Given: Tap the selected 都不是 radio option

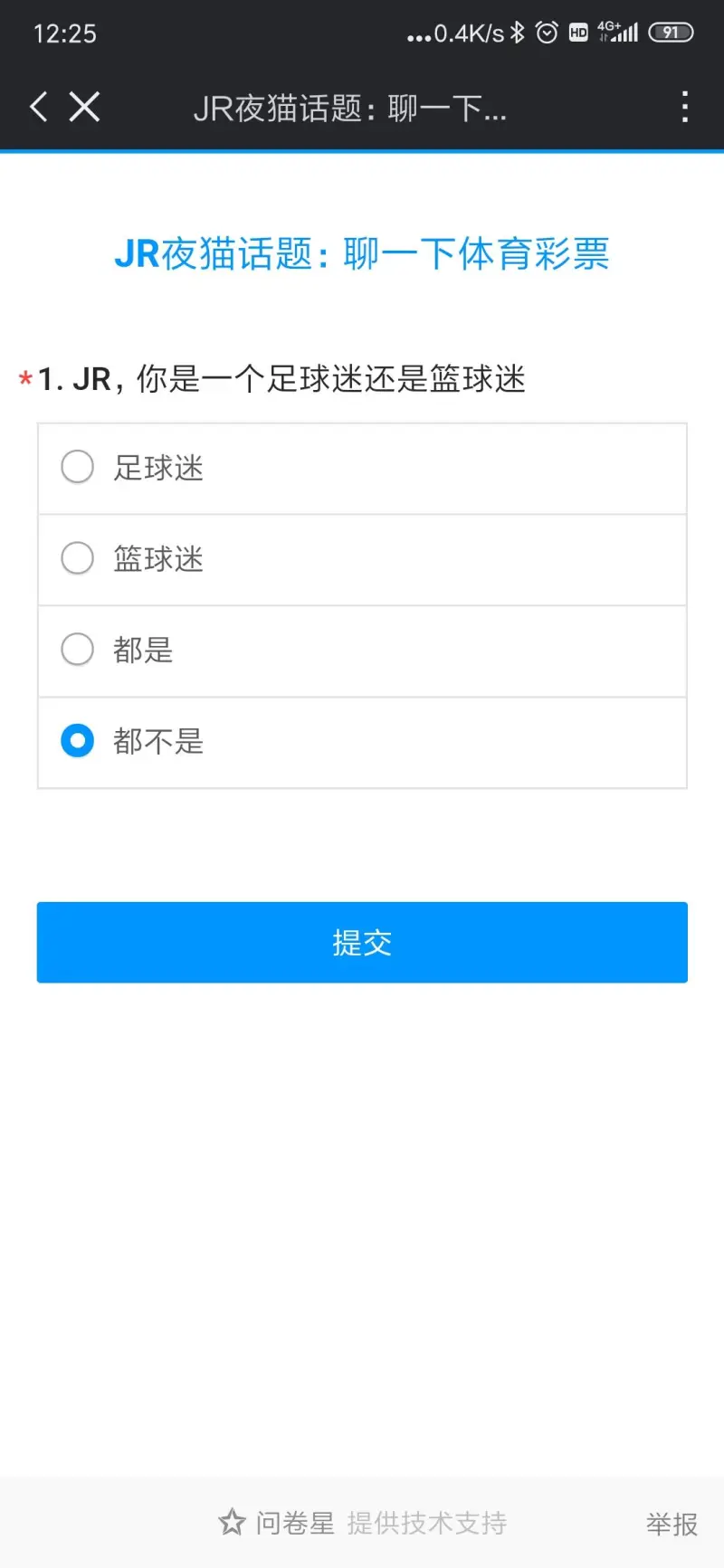Looking at the screenshot, I should pos(362,742).
